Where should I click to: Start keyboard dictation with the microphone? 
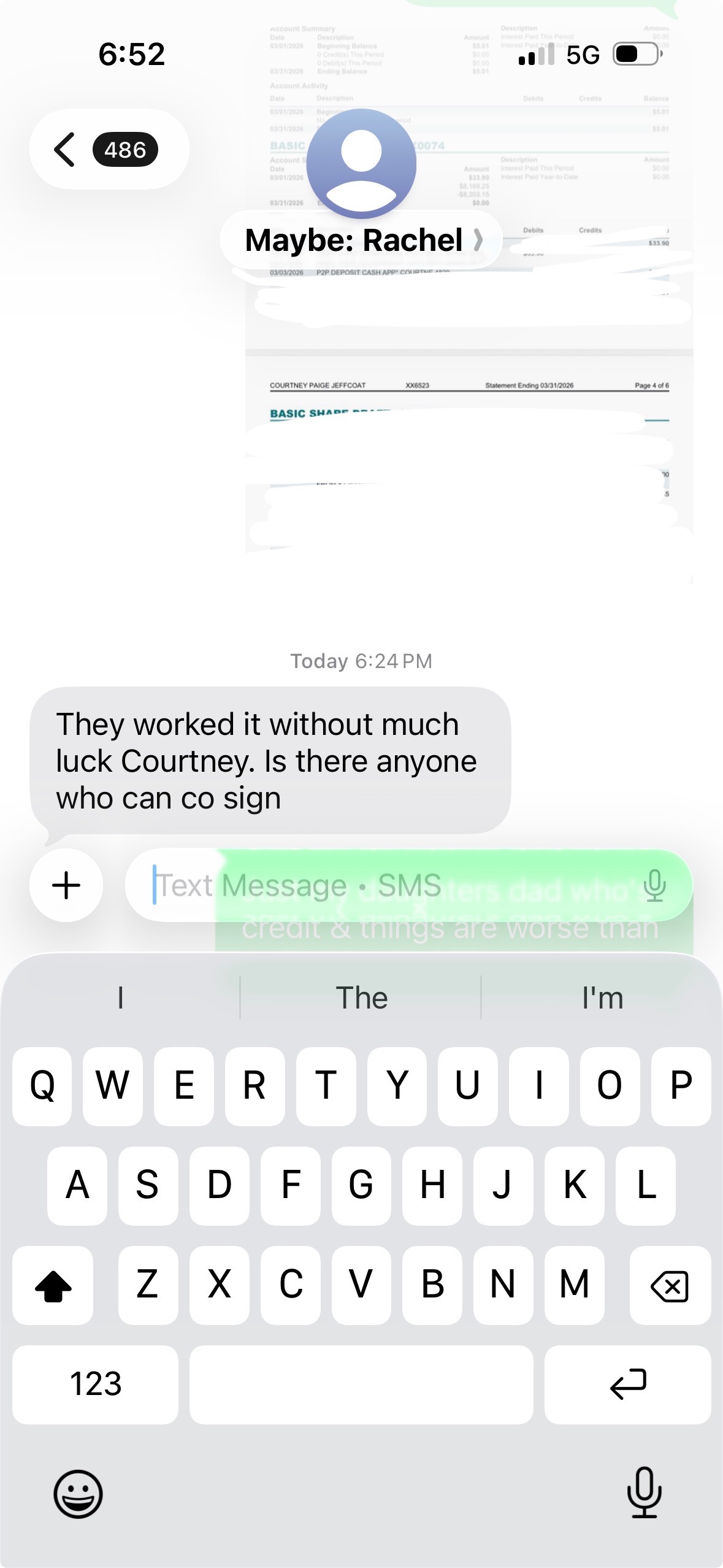[x=644, y=1492]
